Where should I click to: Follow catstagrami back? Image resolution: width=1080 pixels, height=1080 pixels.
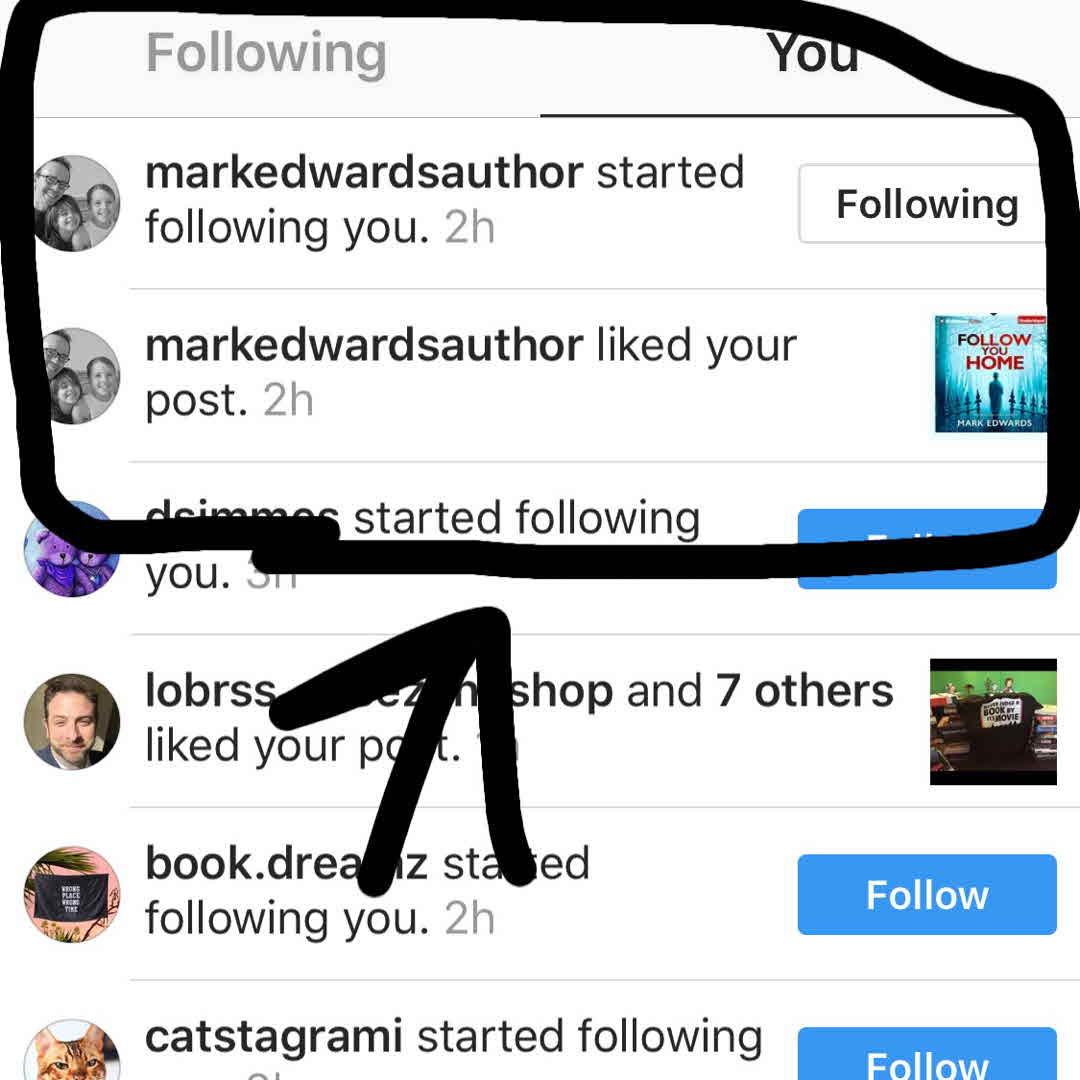coord(926,1058)
